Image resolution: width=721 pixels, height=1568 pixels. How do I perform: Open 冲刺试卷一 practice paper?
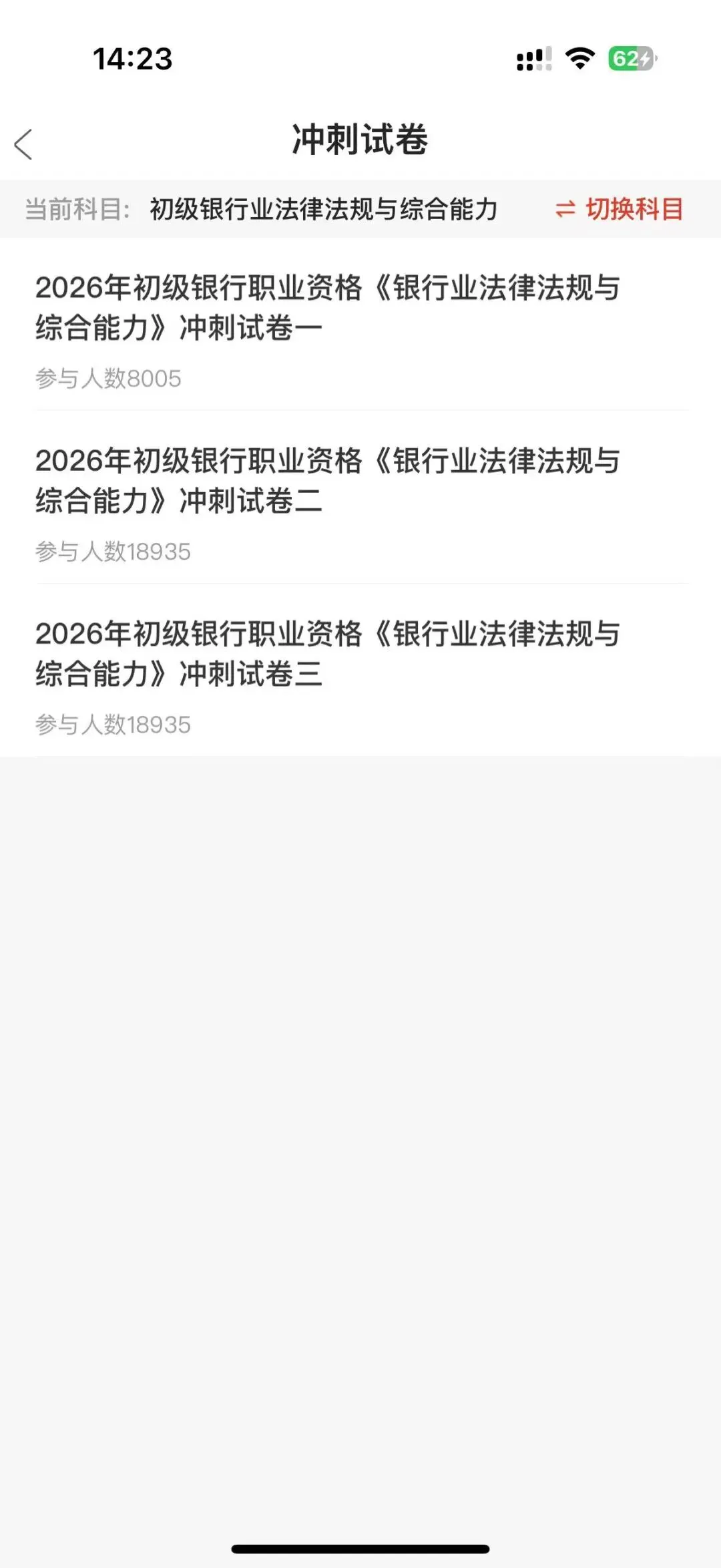click(327, 308)
